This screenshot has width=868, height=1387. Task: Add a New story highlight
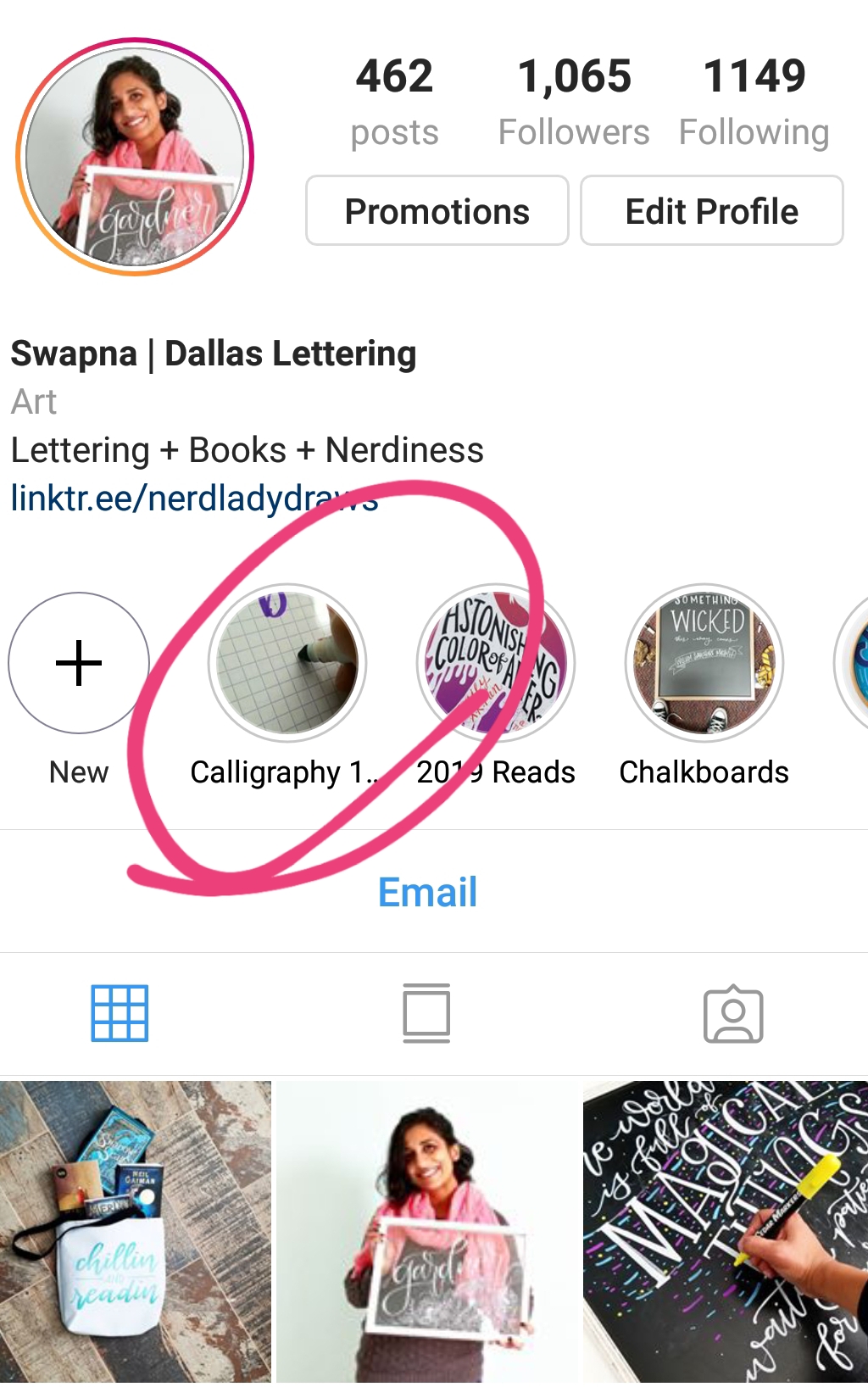pos(79,663)
